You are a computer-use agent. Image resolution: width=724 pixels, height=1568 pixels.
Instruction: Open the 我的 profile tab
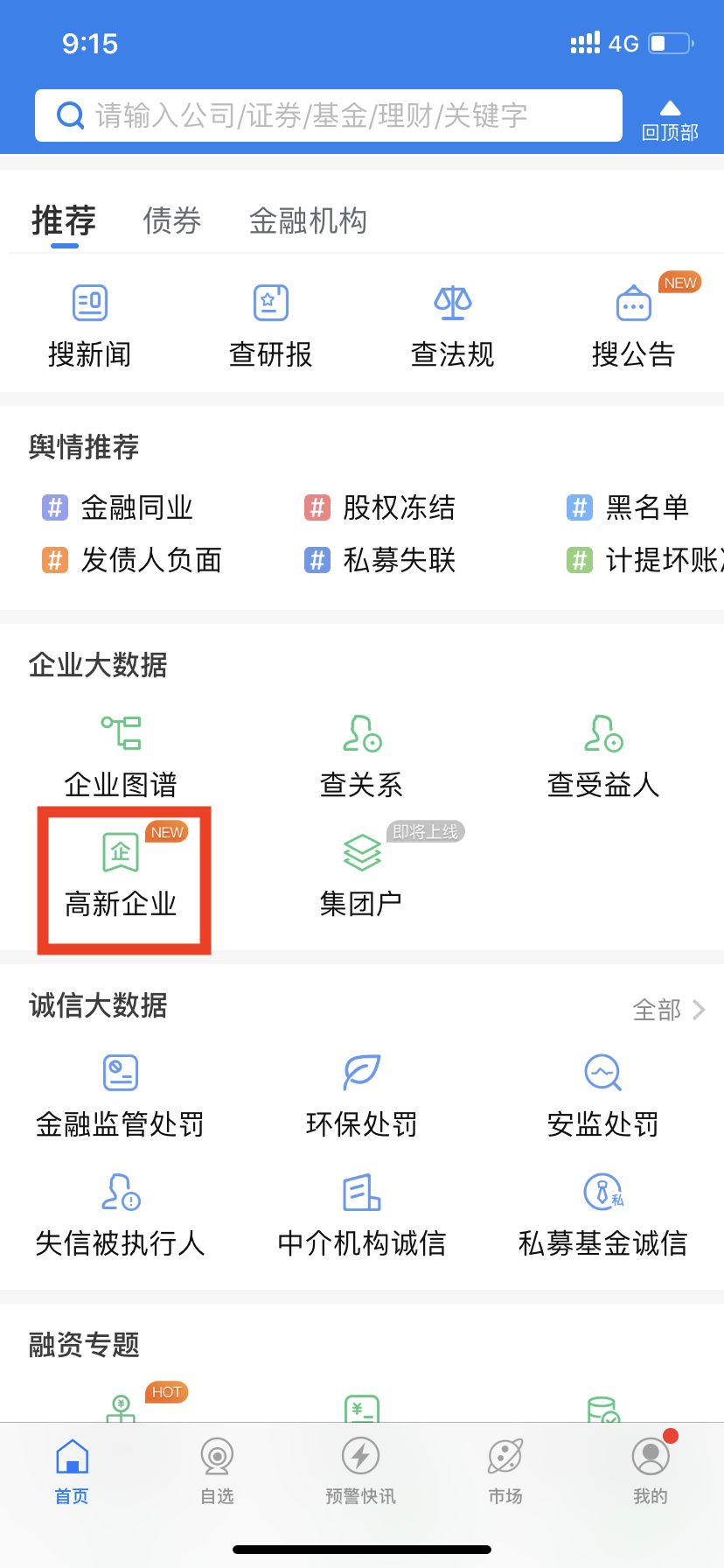point(651,1472)
